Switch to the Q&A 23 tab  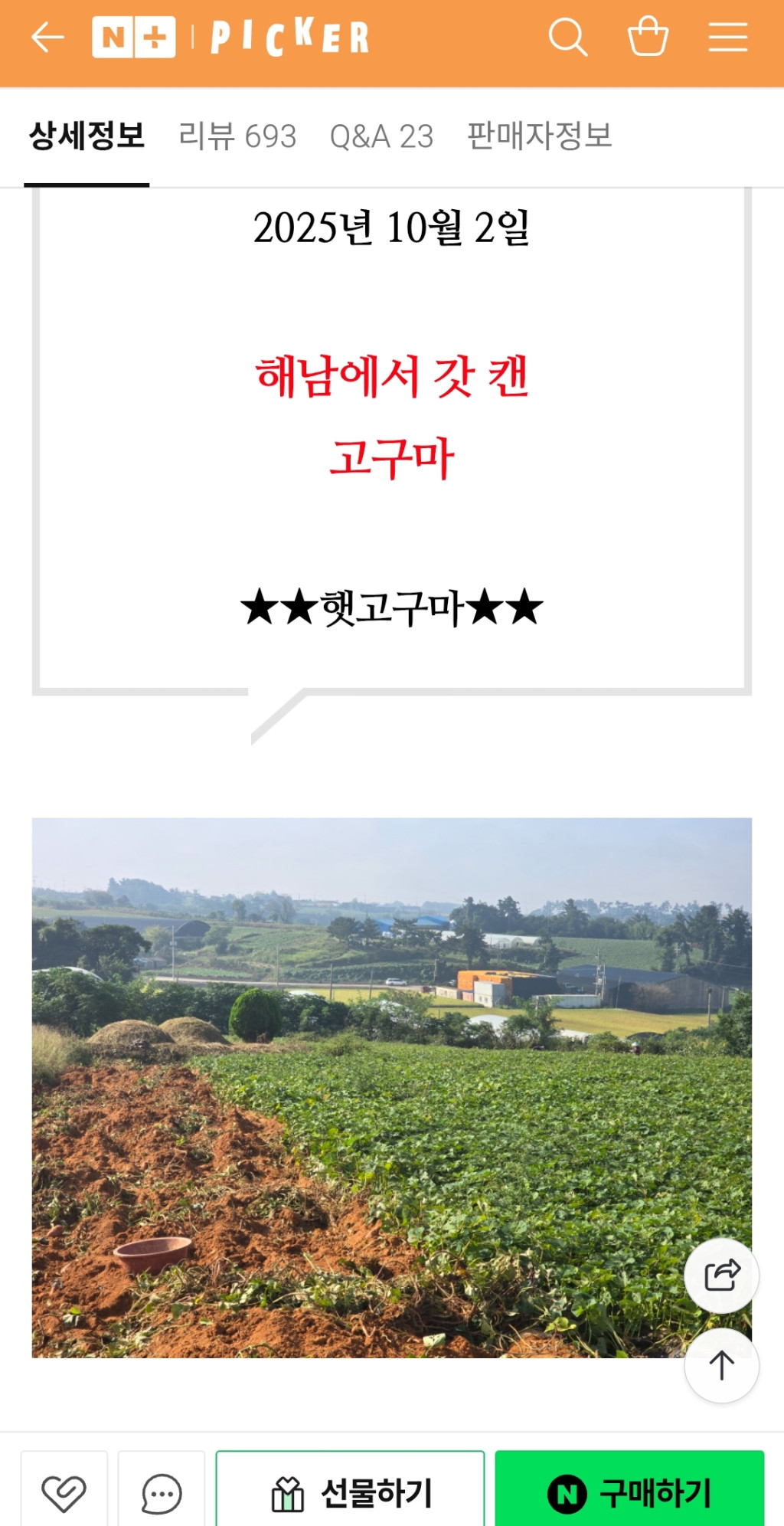pyautogui.click(x=381, y=136)
